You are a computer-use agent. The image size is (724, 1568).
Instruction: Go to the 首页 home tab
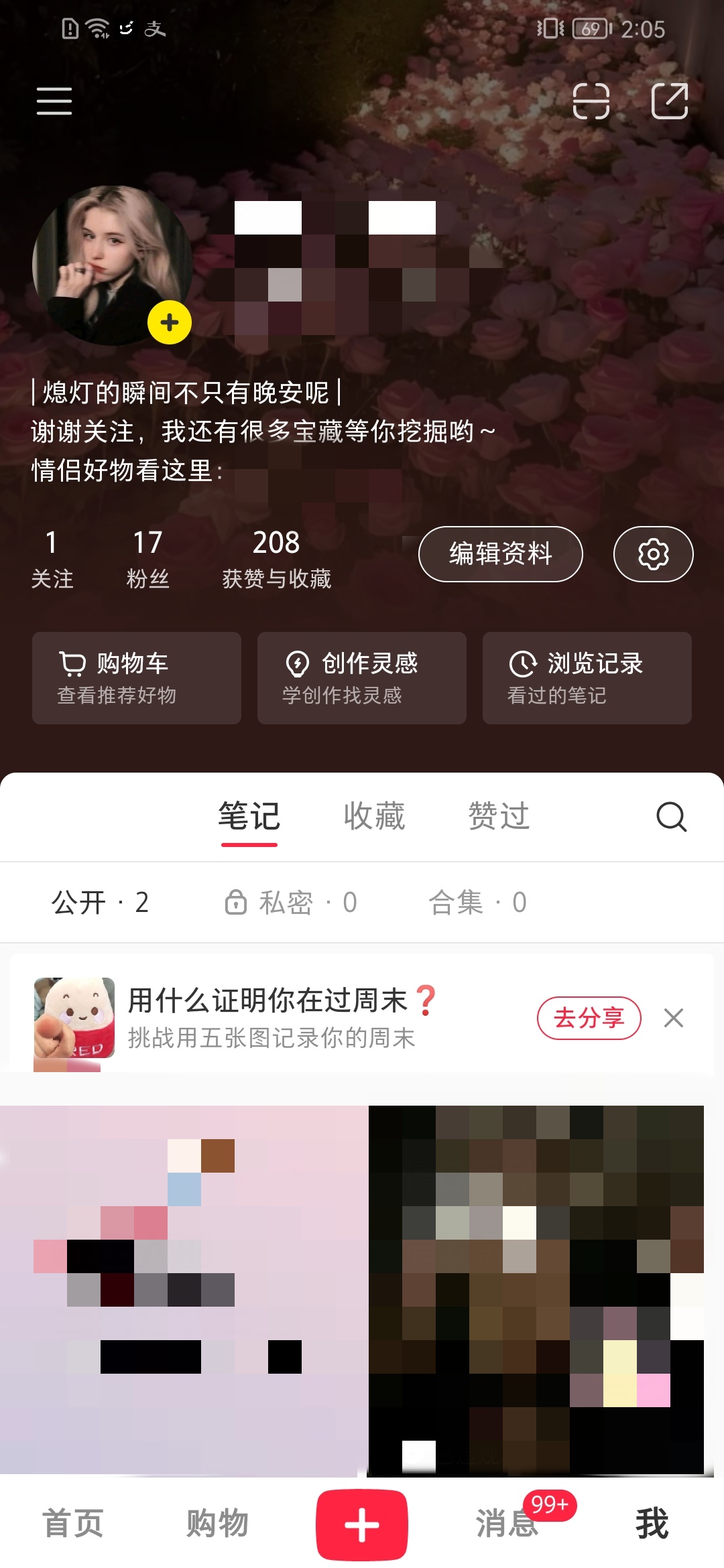point(72,1523)
